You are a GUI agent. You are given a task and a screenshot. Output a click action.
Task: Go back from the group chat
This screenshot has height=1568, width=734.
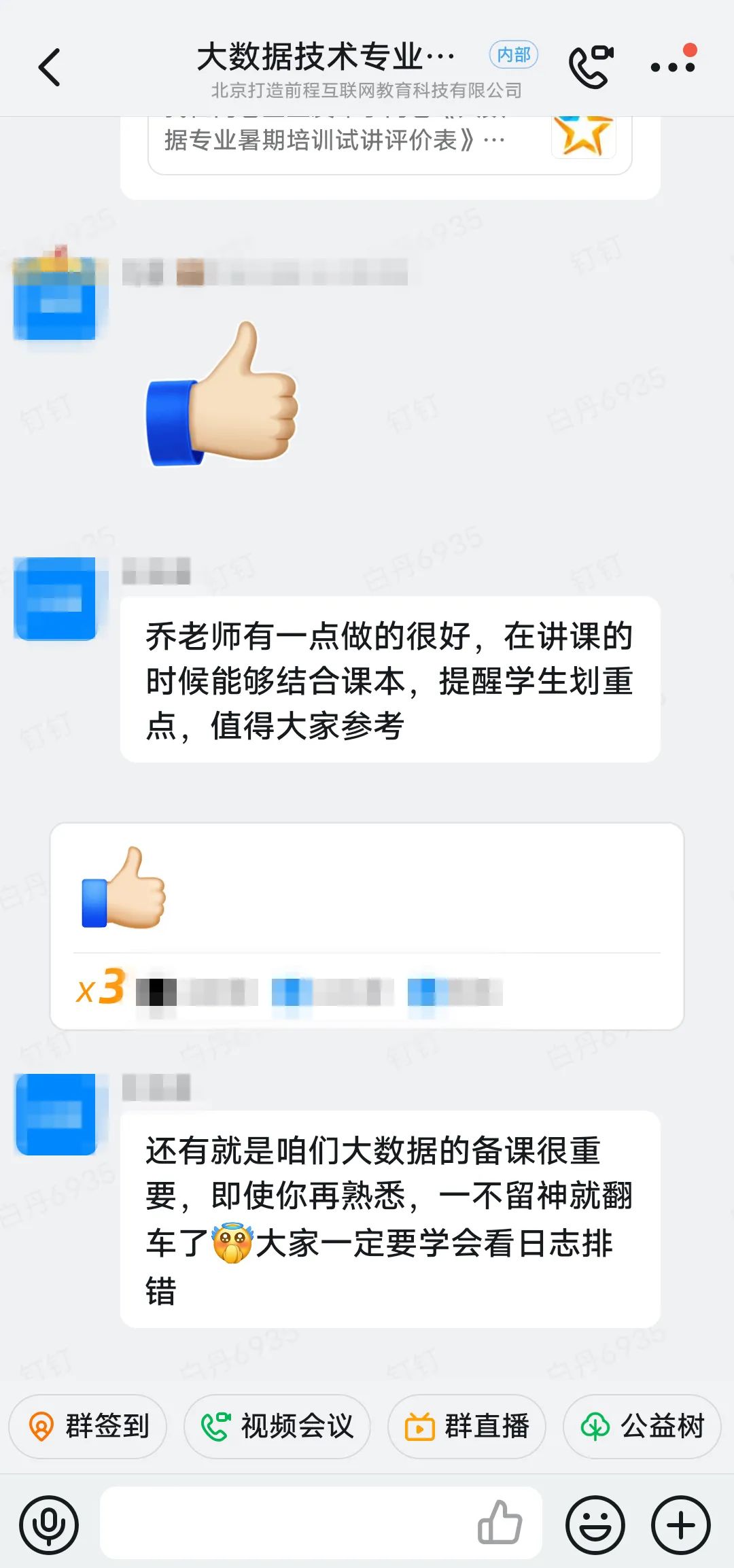50,67
